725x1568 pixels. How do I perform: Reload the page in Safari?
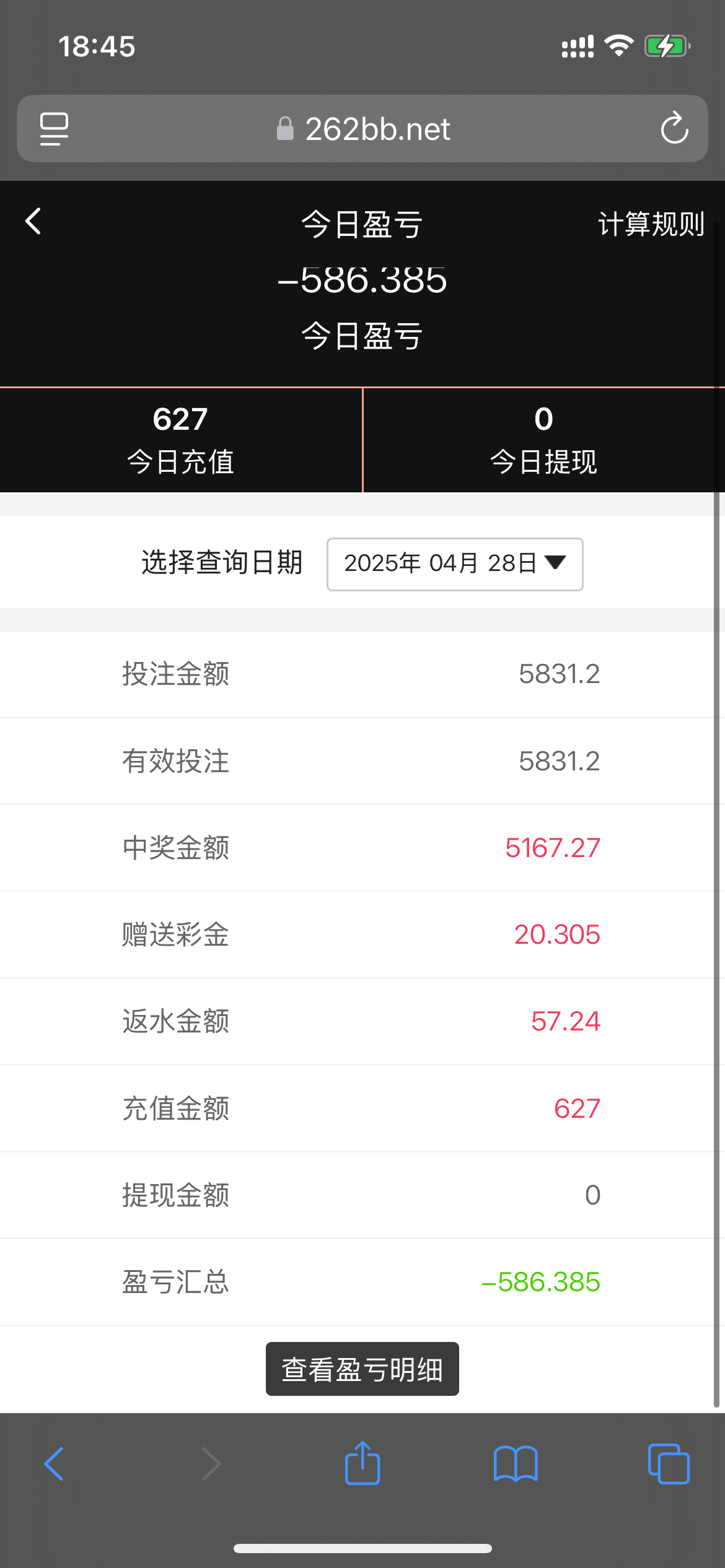click(674, 129)
